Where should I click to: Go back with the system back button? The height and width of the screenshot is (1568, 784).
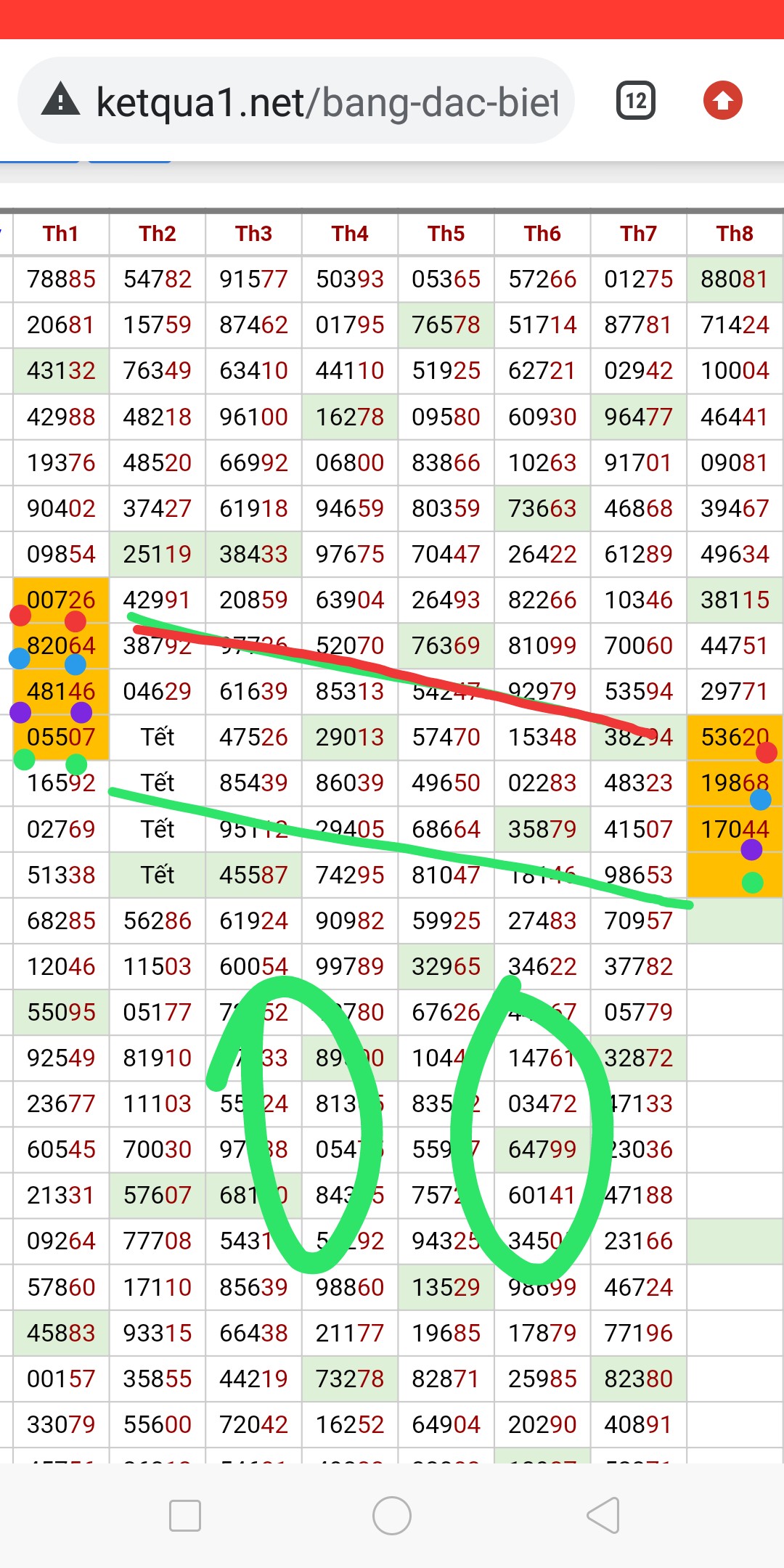[603, 1516]
